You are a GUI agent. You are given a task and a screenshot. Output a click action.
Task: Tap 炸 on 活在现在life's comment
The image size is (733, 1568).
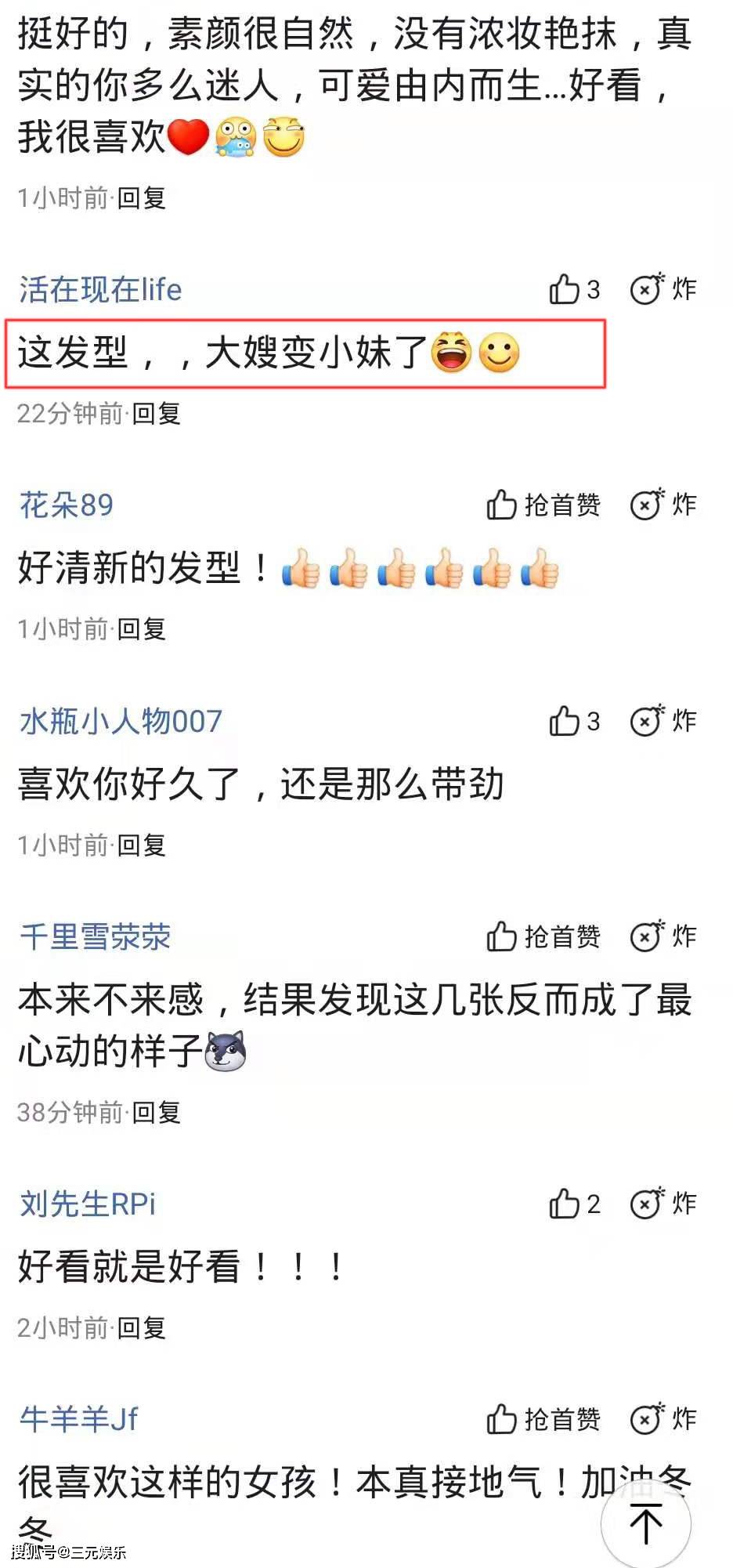coord(663,289)
